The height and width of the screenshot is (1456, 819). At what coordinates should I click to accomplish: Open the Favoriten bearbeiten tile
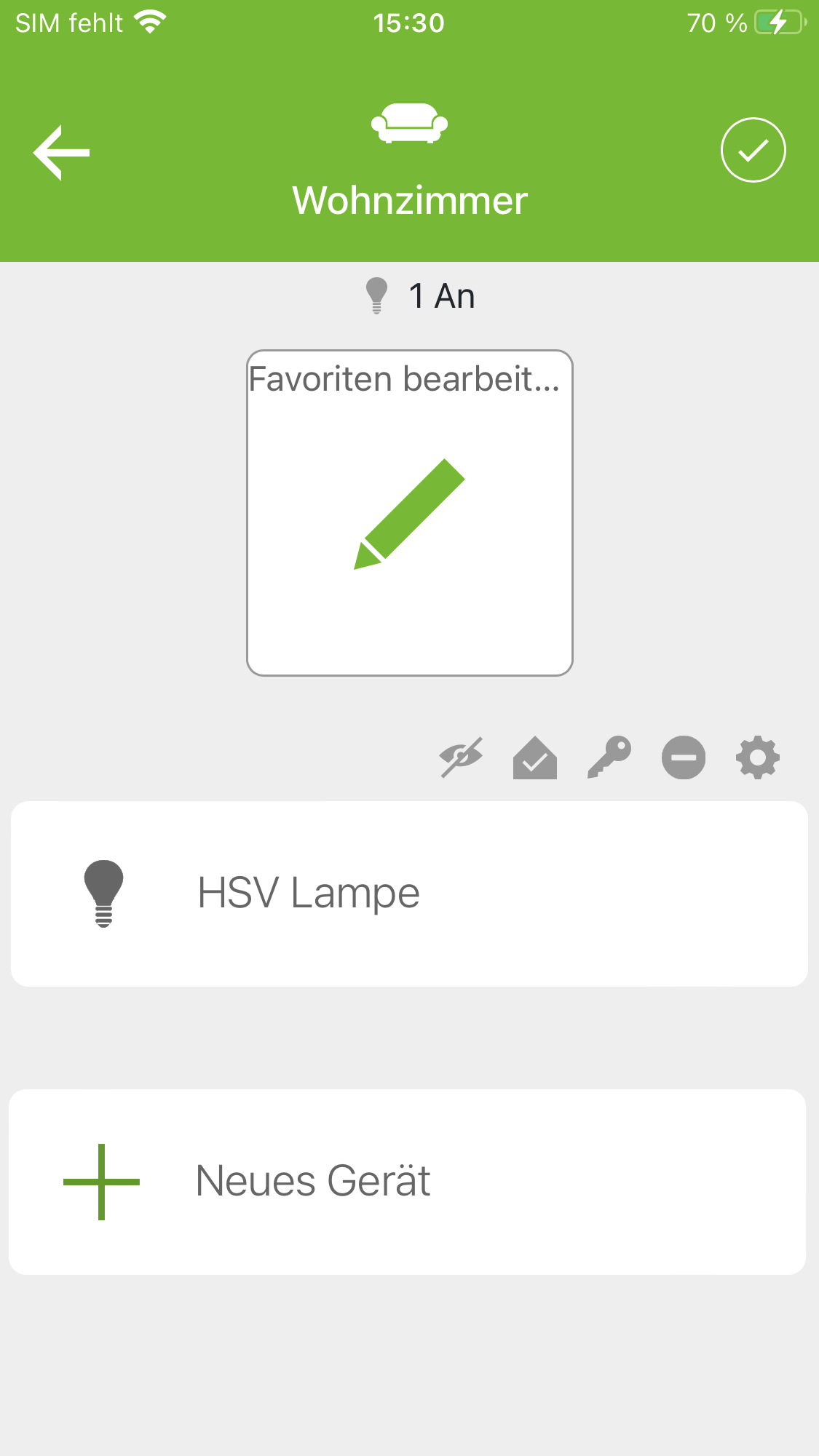tap(410, 513)
